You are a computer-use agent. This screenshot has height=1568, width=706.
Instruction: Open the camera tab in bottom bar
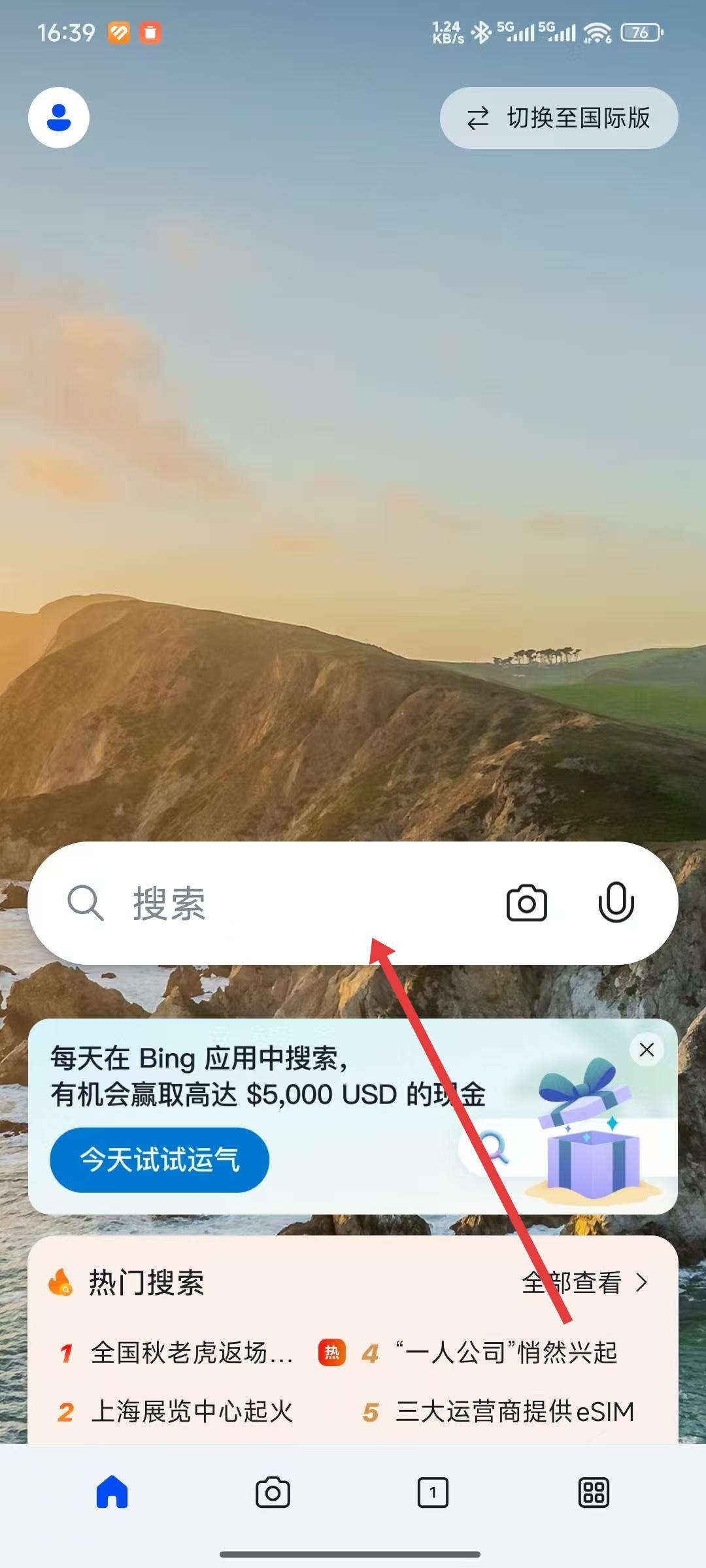pos(273,1493)
